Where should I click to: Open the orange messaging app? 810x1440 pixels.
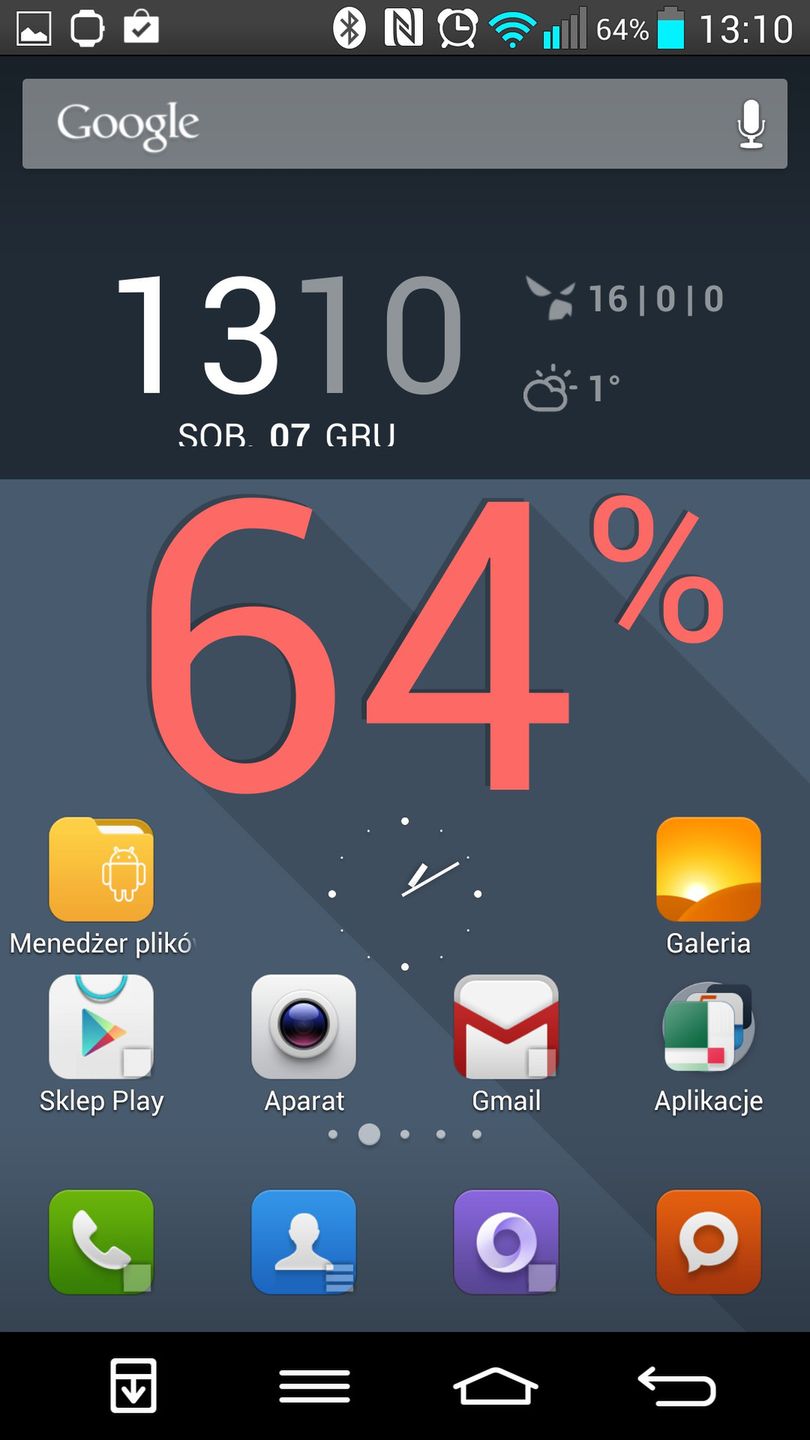[x=708, y=1242]
